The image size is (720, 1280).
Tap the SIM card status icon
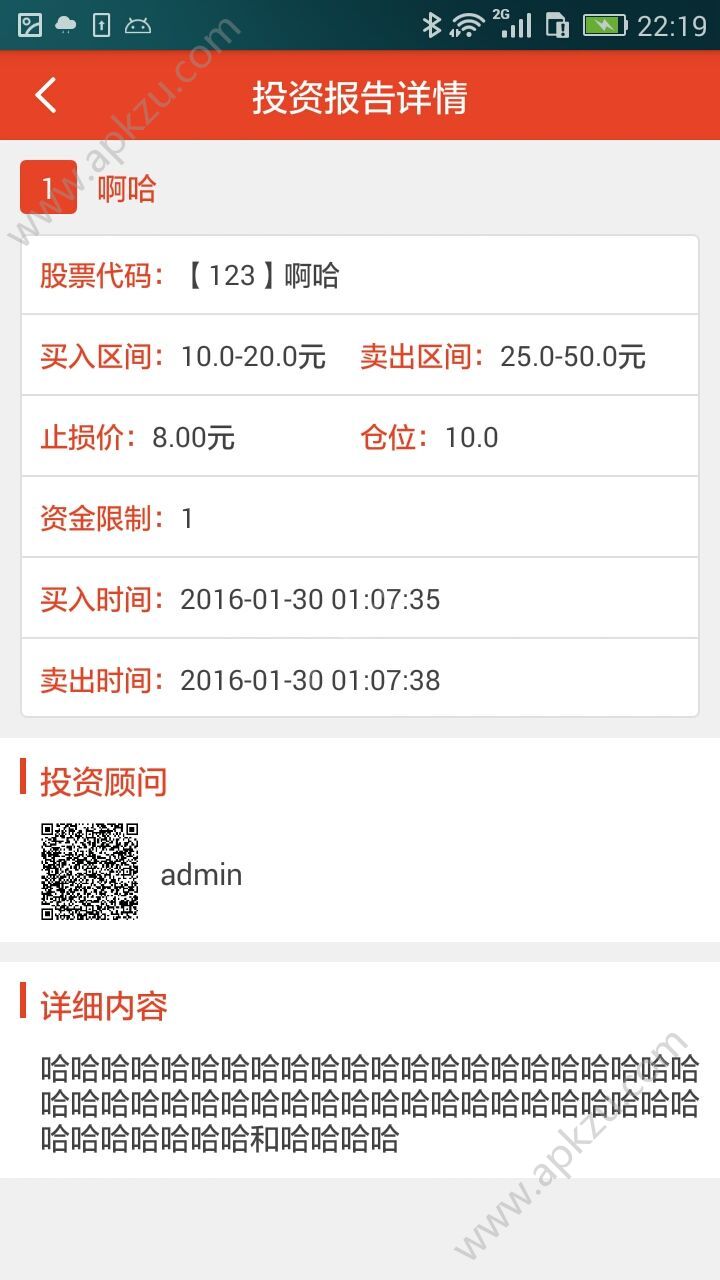556,24
